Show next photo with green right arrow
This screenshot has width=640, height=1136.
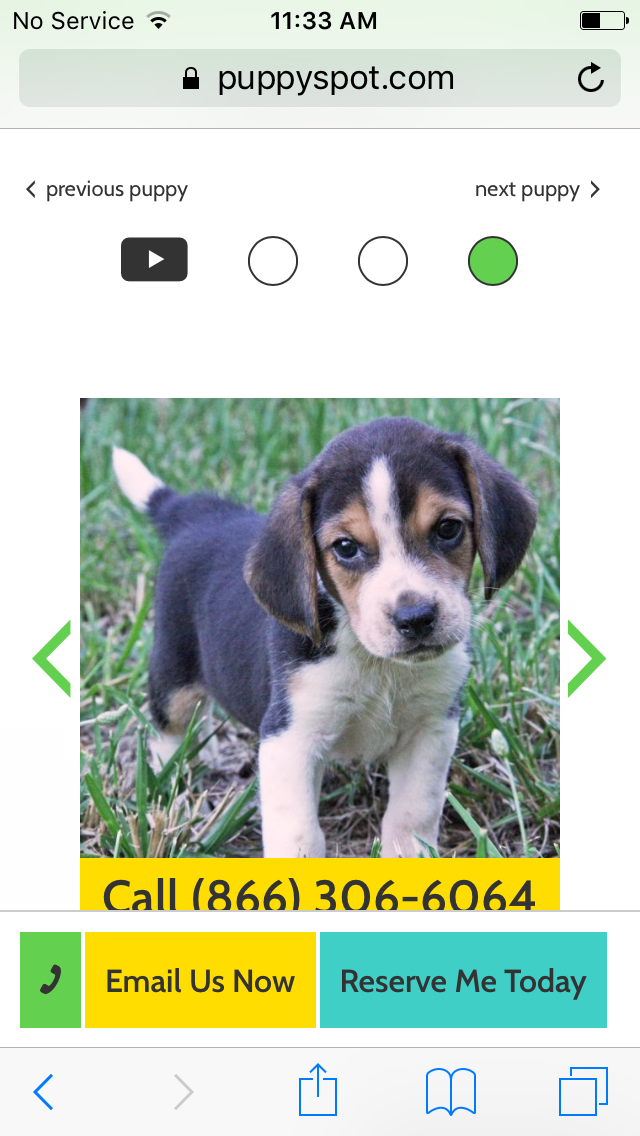(586, 658)
